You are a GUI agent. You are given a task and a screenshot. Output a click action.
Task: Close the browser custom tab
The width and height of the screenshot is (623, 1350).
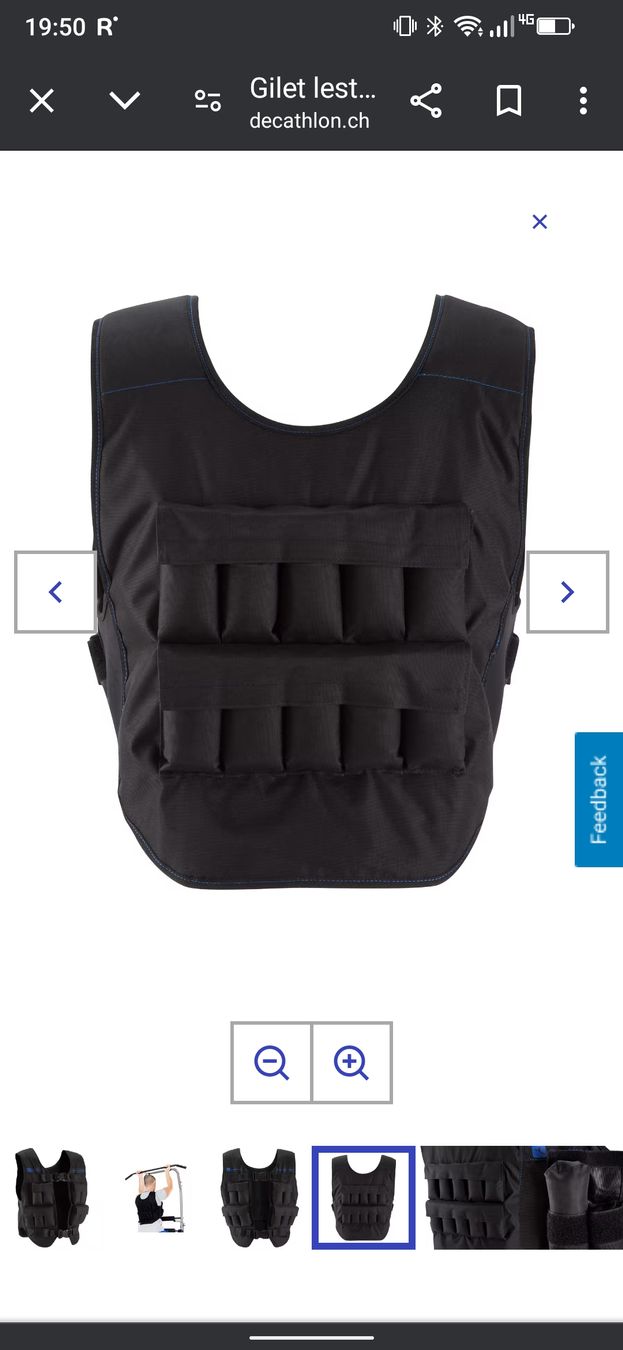(41, 101)
